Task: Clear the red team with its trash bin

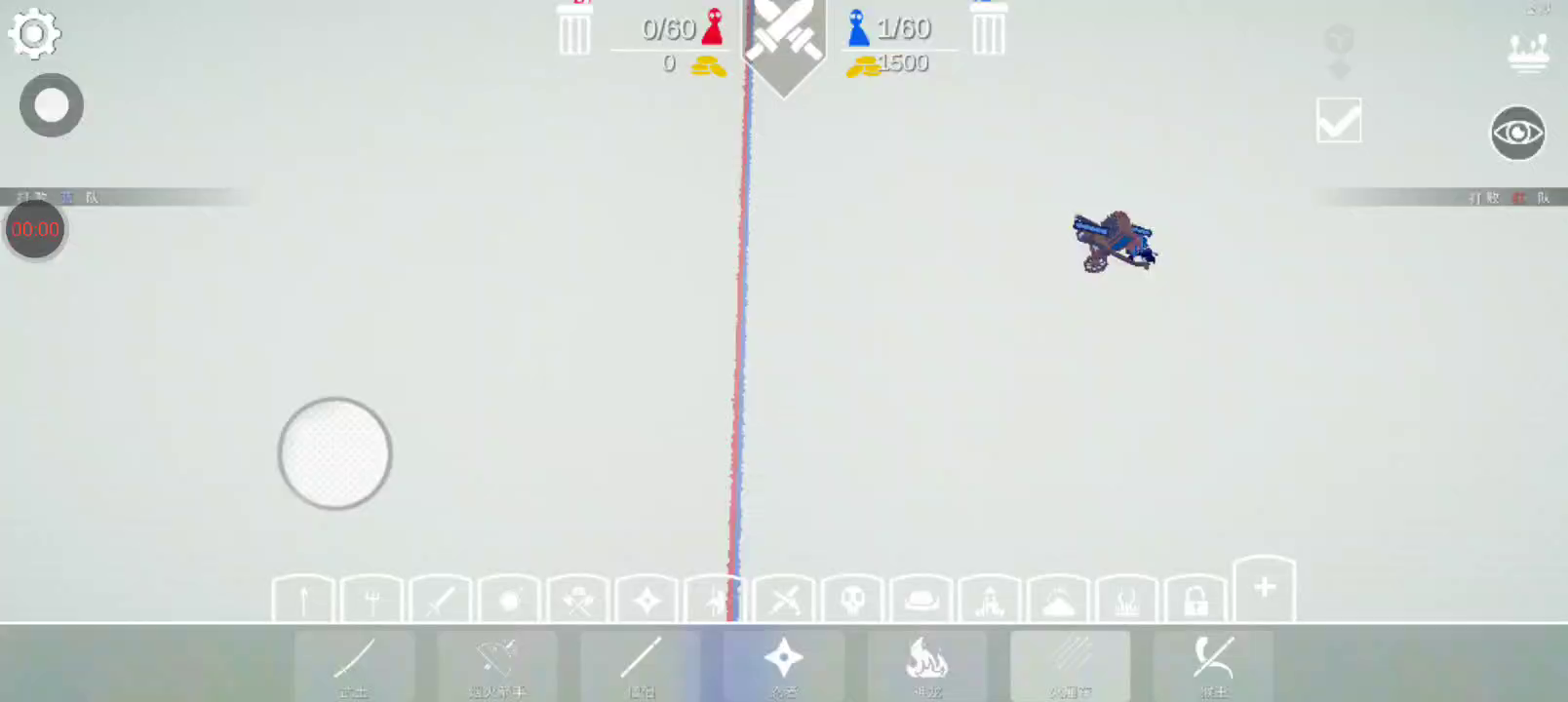Action: (x=574, y=31)
